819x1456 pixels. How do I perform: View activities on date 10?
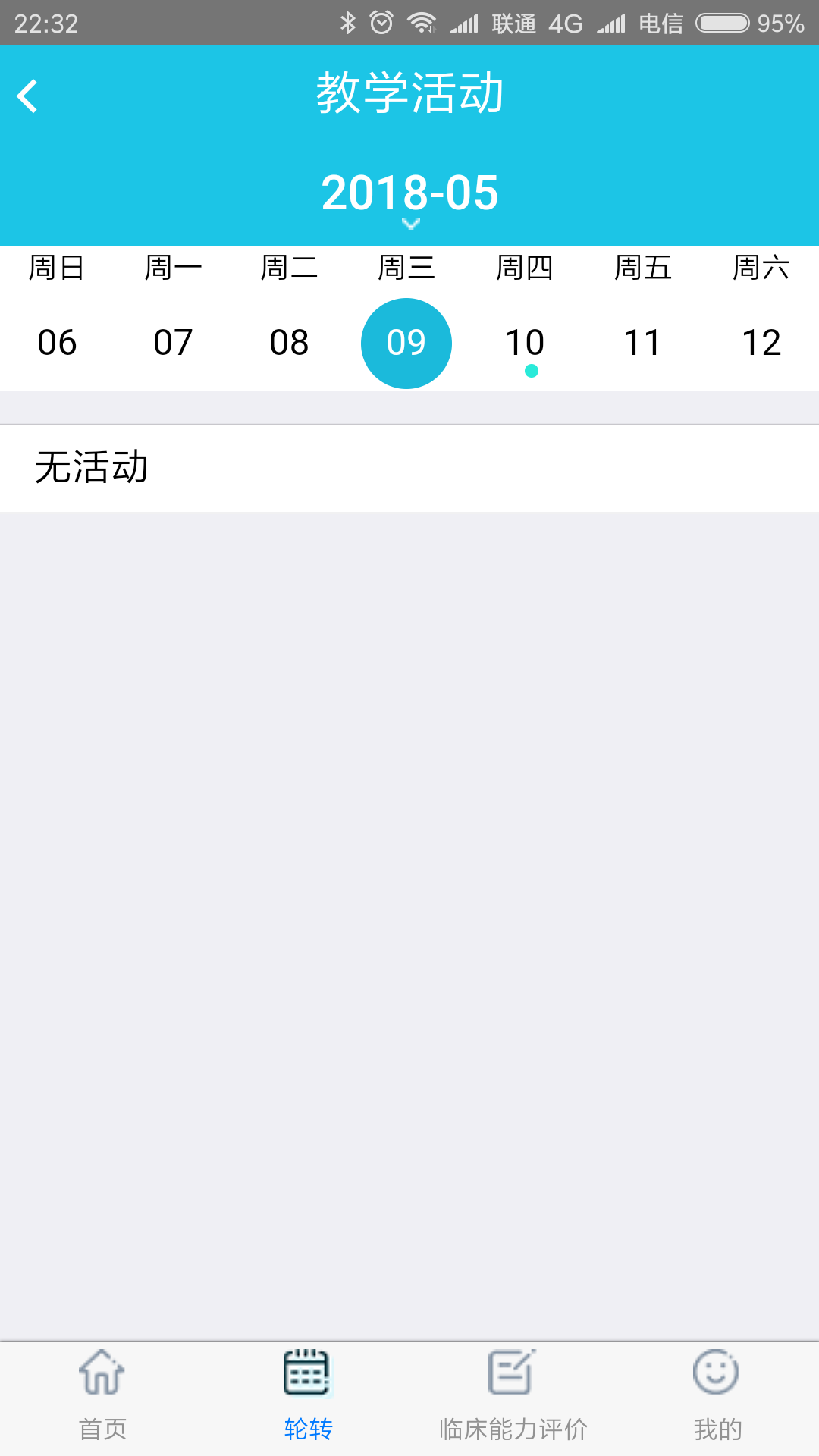click(x=525, y=343)
